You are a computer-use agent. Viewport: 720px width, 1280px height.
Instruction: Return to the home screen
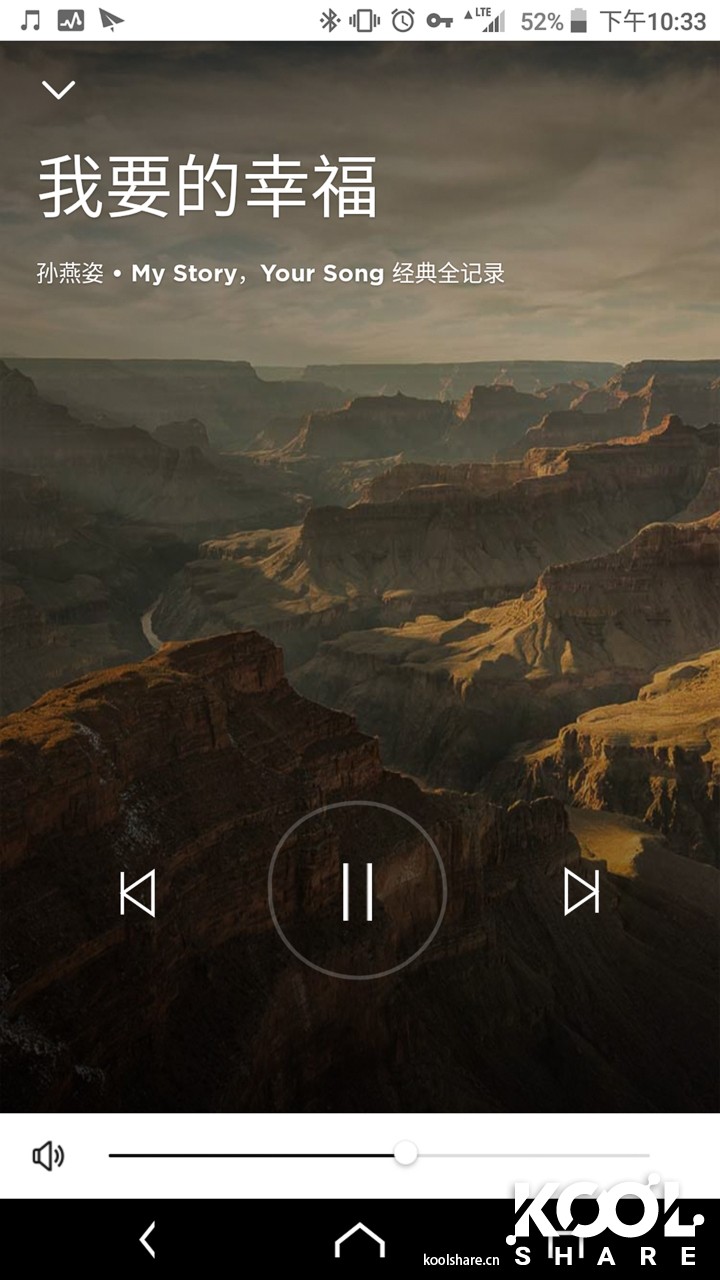tap(359, 1240)
